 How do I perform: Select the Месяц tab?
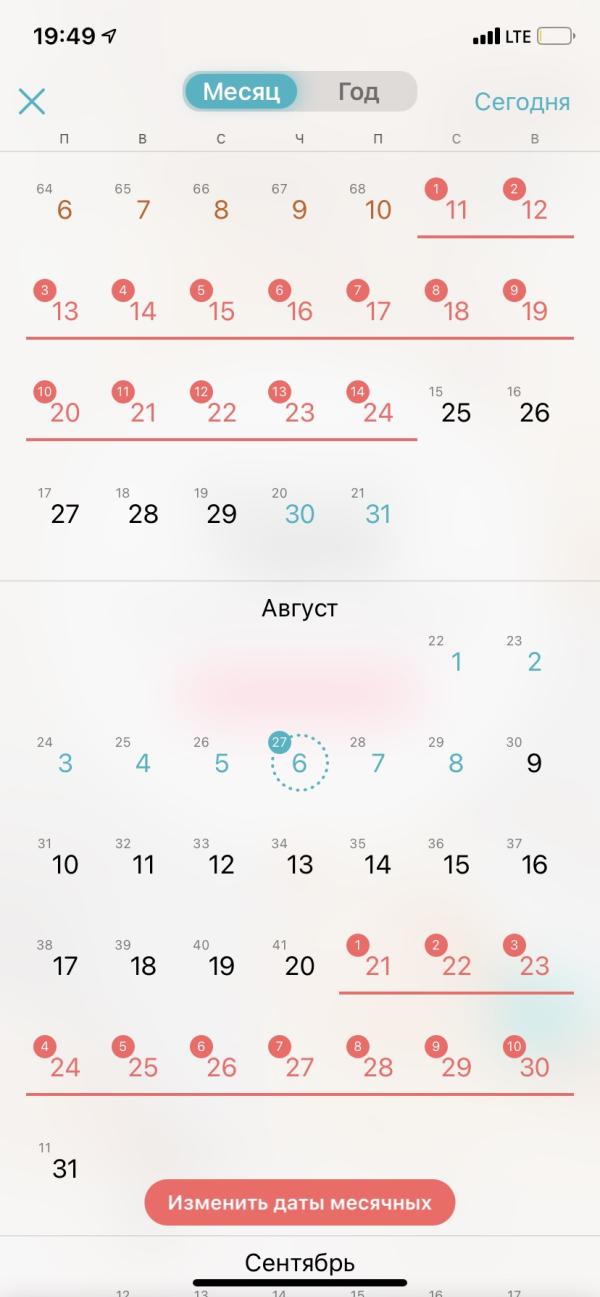pyautogui.click(x=241, y=92)
